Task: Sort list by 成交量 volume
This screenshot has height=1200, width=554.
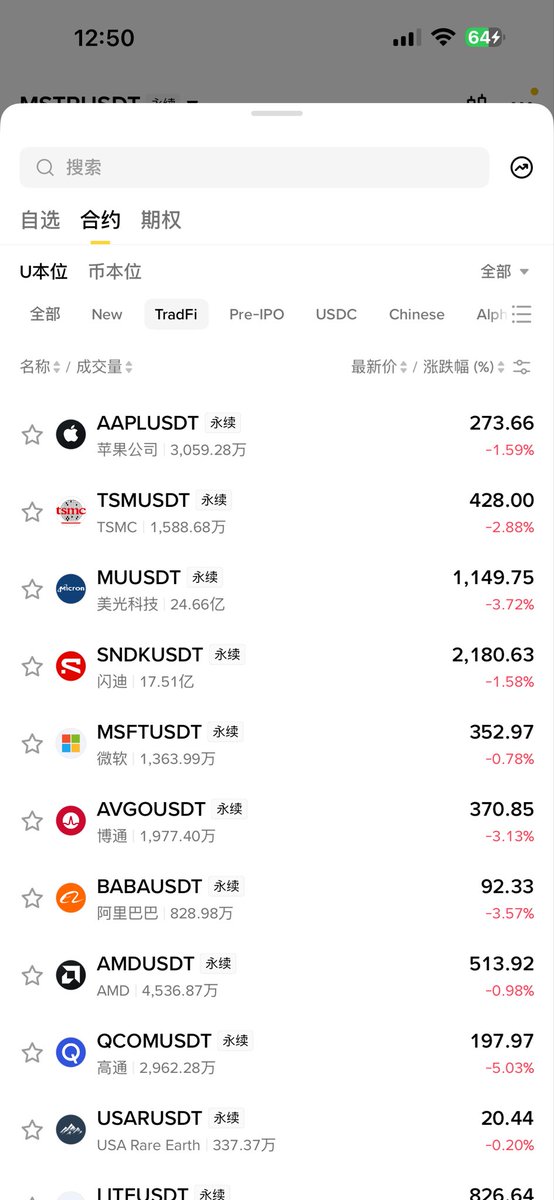Action: pos(105,367)
